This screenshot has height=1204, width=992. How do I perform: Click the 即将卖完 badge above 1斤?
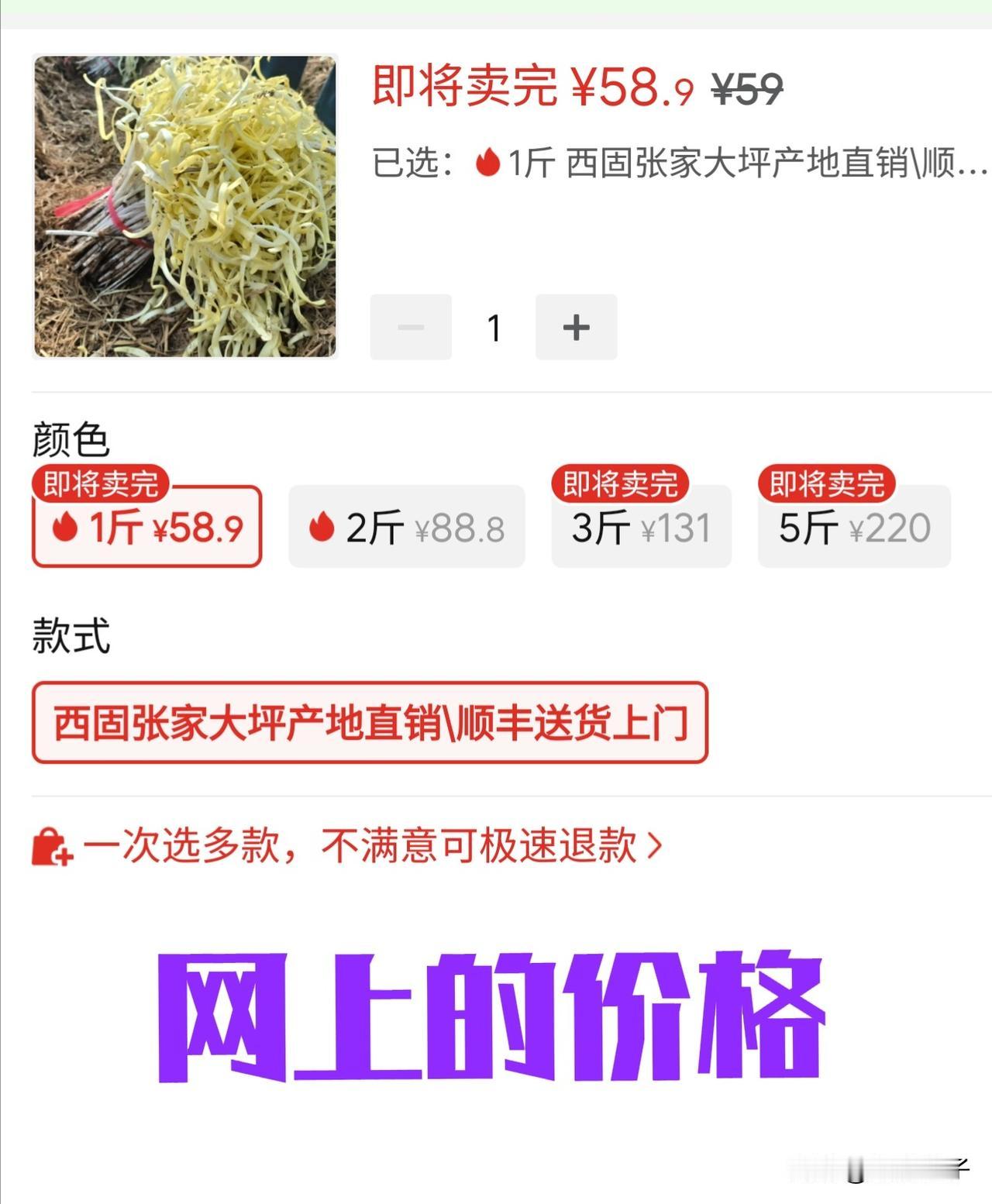(99, 482)
